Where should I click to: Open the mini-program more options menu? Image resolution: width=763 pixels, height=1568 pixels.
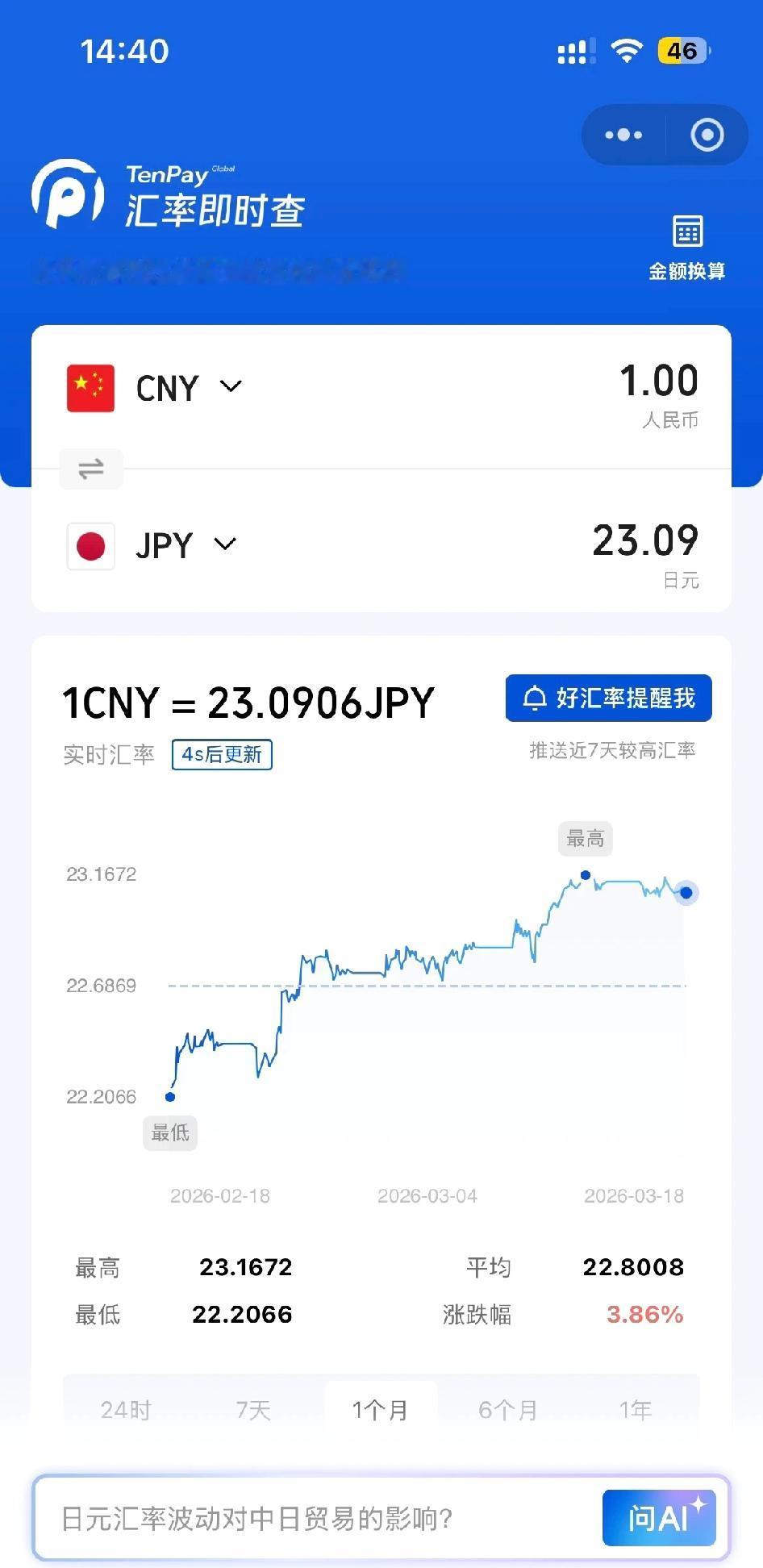(x=623, y=135)
